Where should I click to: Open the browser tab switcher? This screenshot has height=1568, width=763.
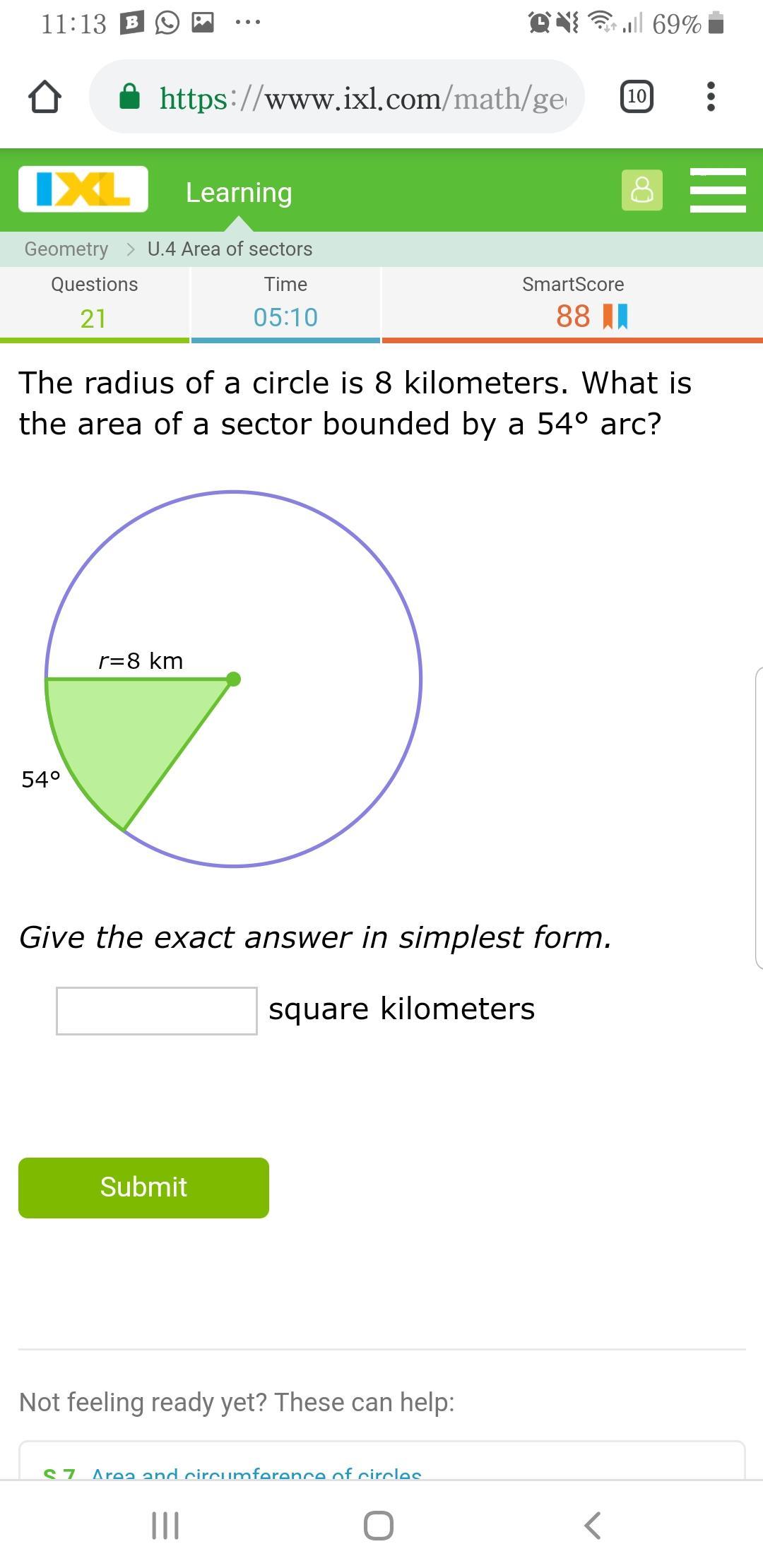637,97
